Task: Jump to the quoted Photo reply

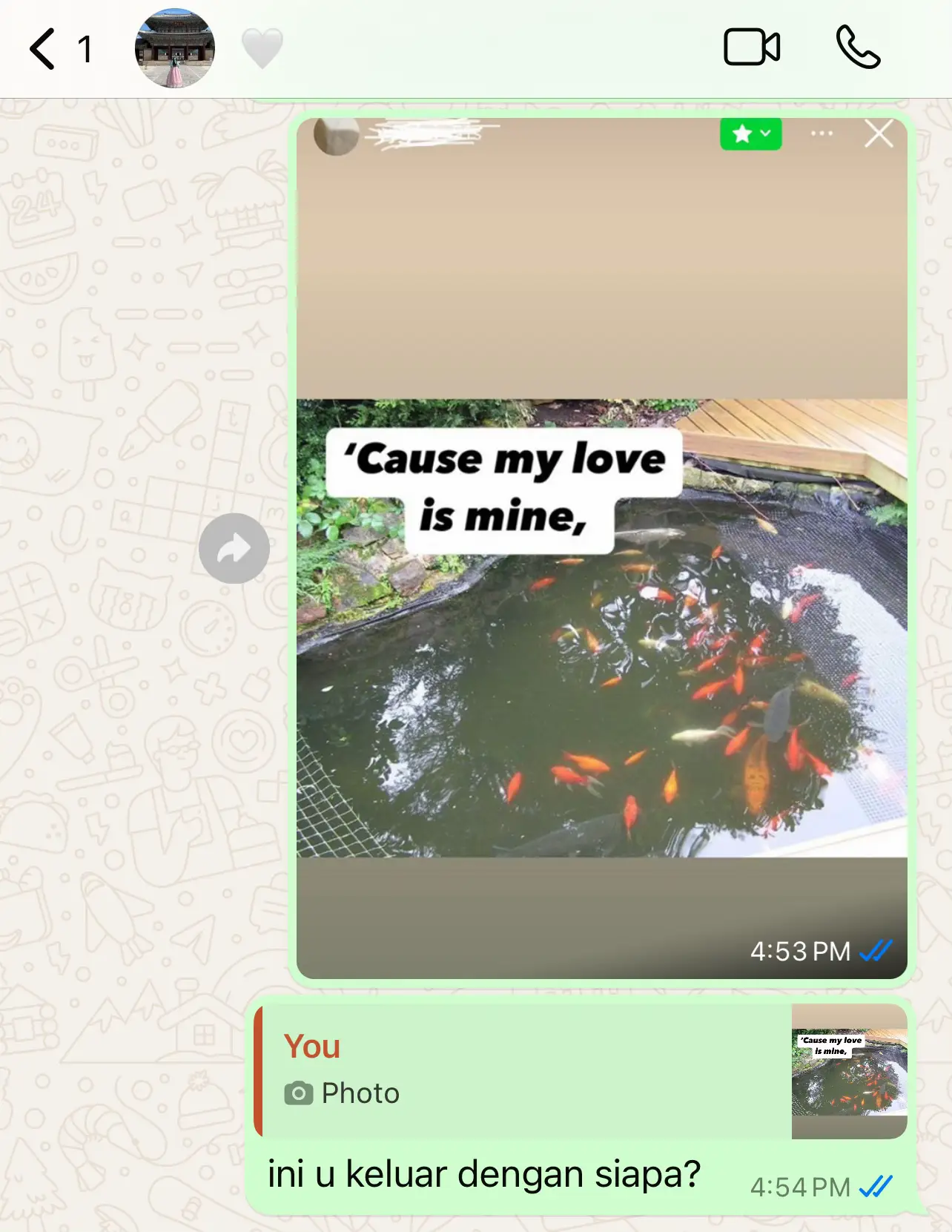Action: click(x=519, y=1070)
